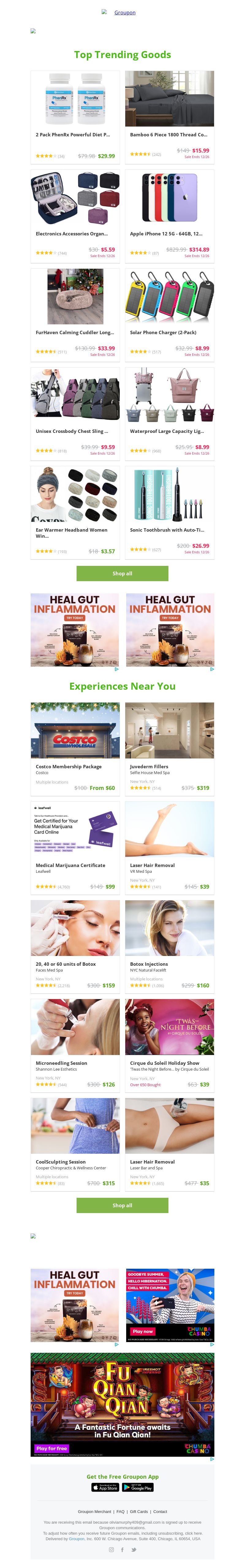Tap Shop all under Experiences Near You

pyautogui.click(x=122, y=1205)
